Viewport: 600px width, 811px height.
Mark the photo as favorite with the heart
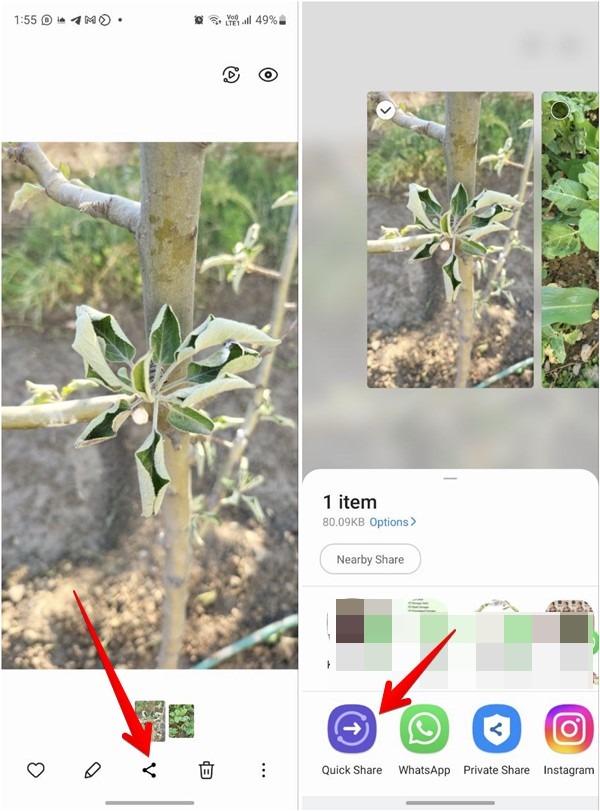[x=36, y=770]
